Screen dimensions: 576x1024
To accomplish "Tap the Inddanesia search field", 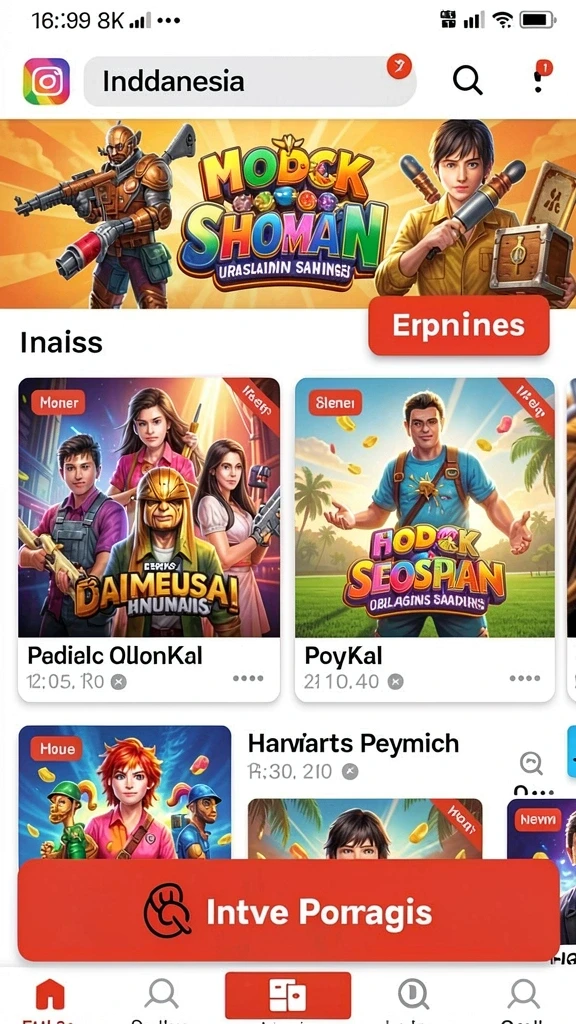I will (249, 81).
